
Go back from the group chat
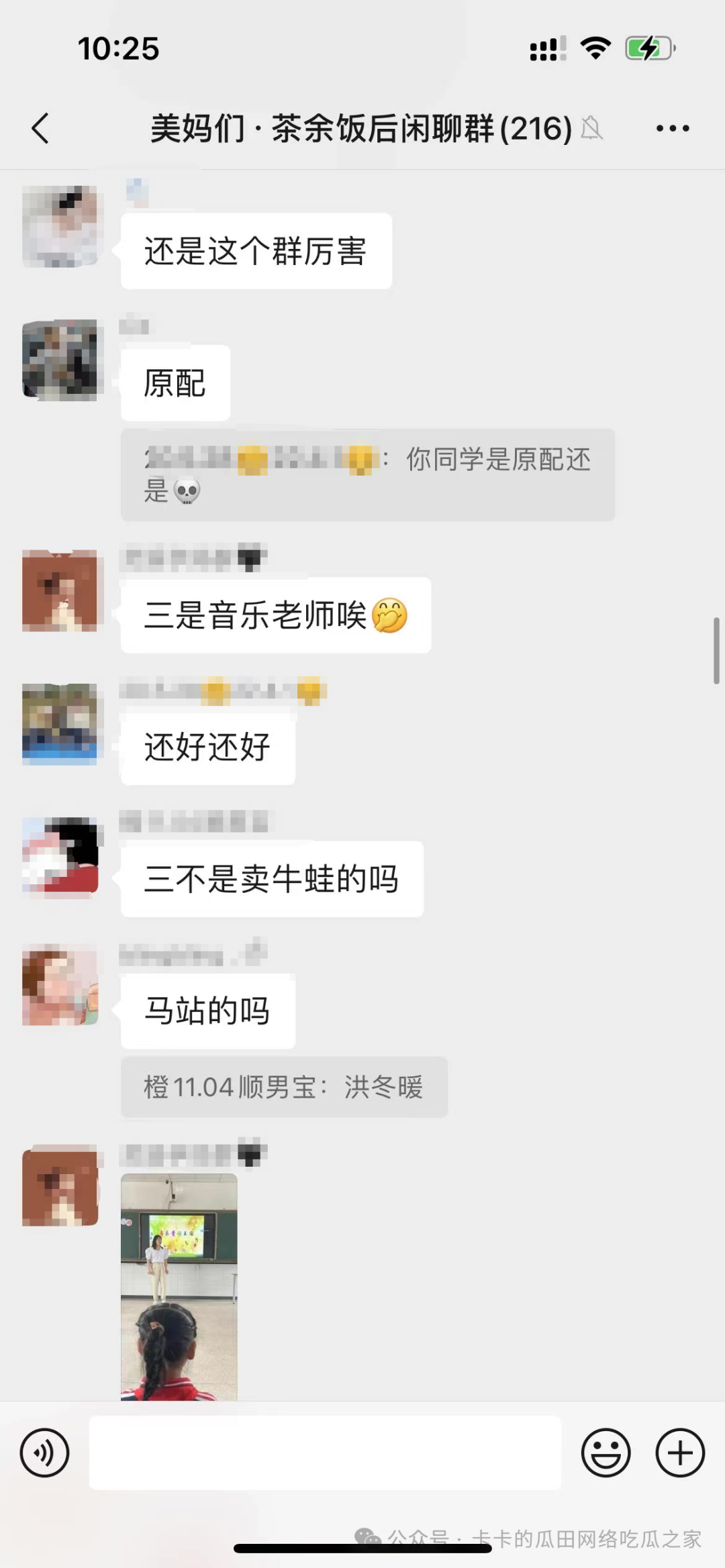[40, 128]
